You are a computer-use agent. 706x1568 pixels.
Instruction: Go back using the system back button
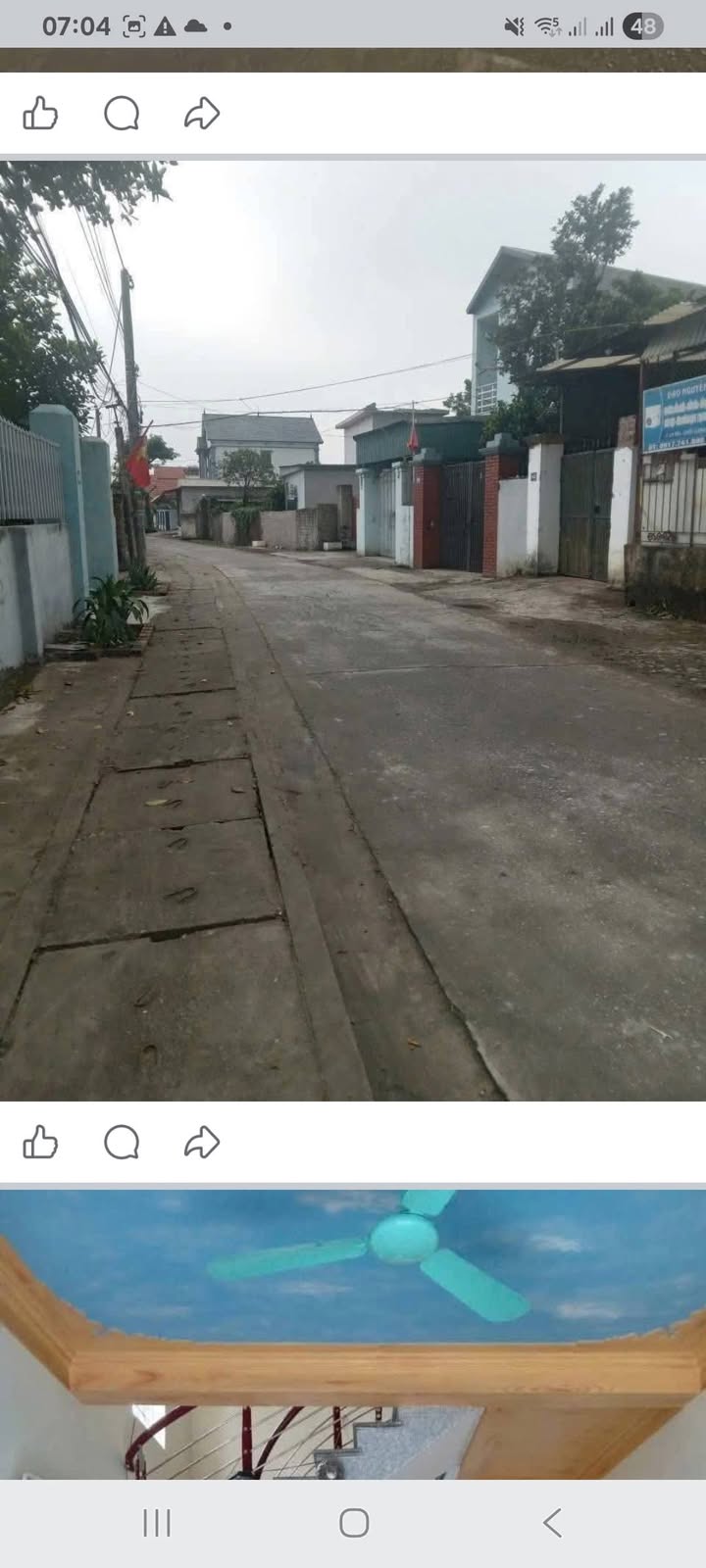coord(552,1523)
